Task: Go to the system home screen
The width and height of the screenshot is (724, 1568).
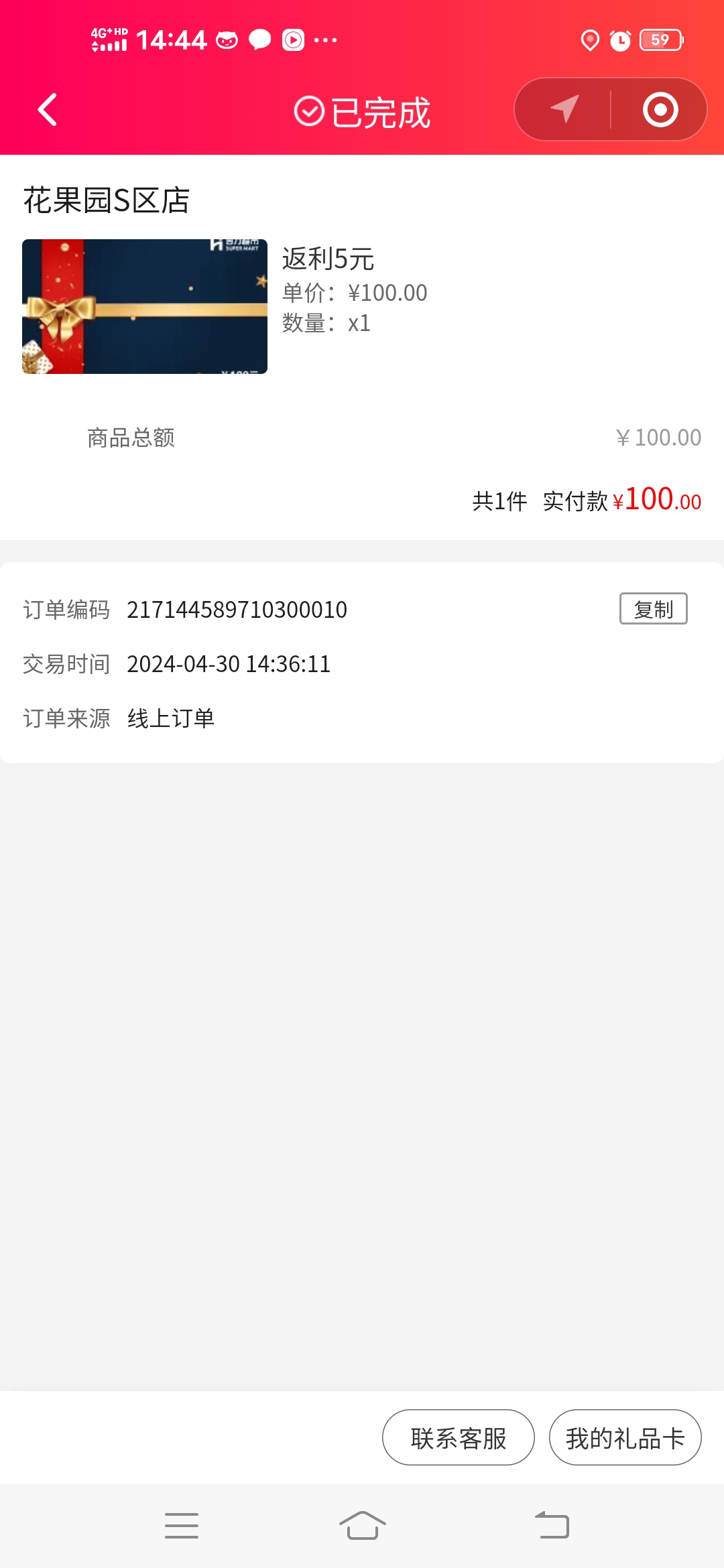Action: (x=362, y=1526)
